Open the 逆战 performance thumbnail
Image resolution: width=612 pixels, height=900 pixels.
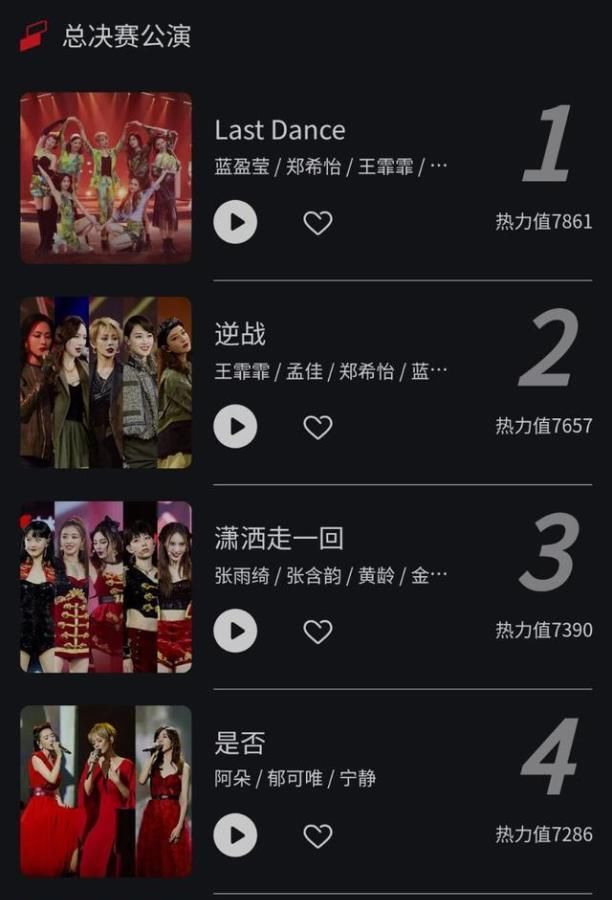(106, 382)
